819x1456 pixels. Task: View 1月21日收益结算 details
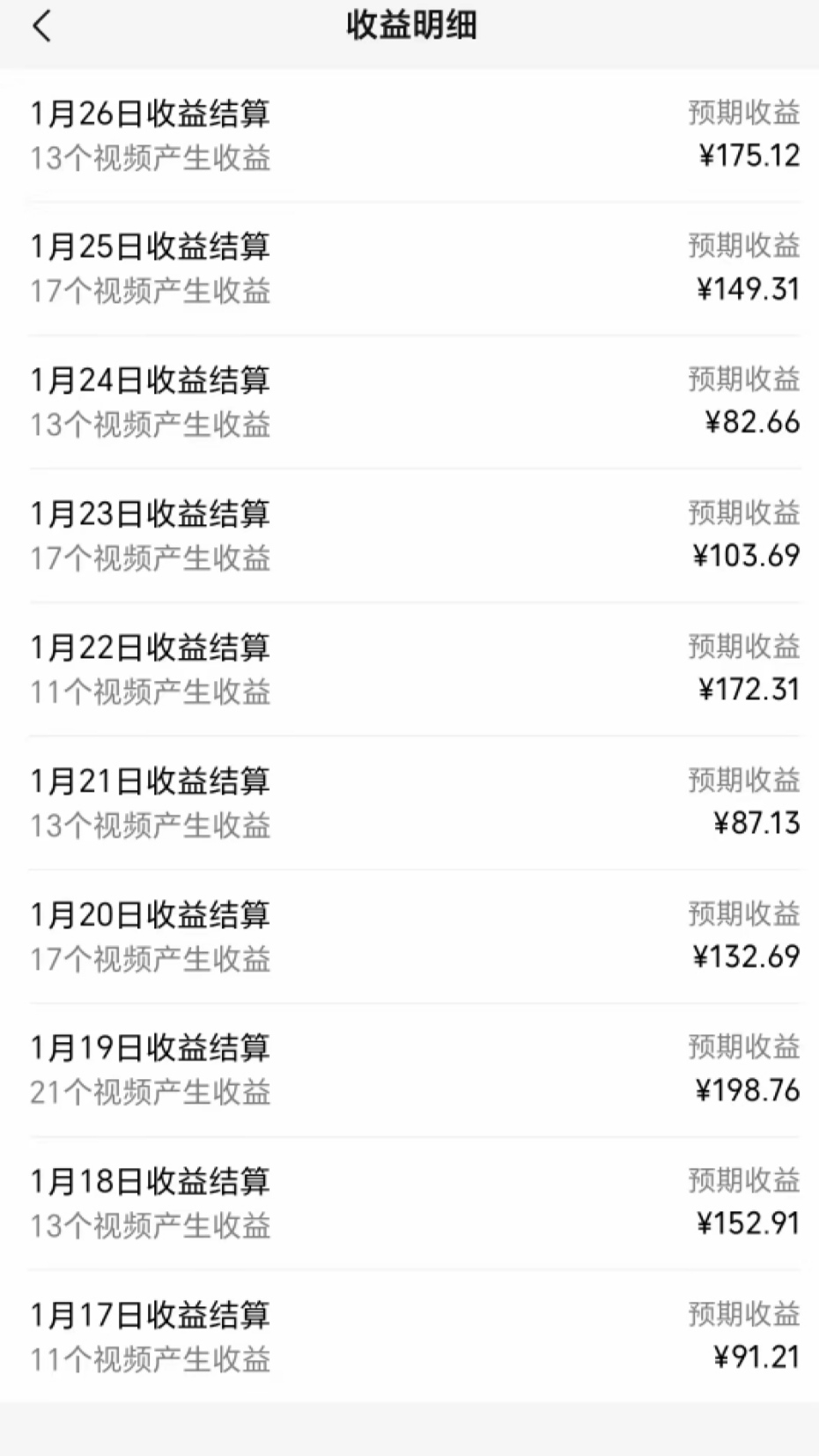pyautogui.click(x=409, y=802)
